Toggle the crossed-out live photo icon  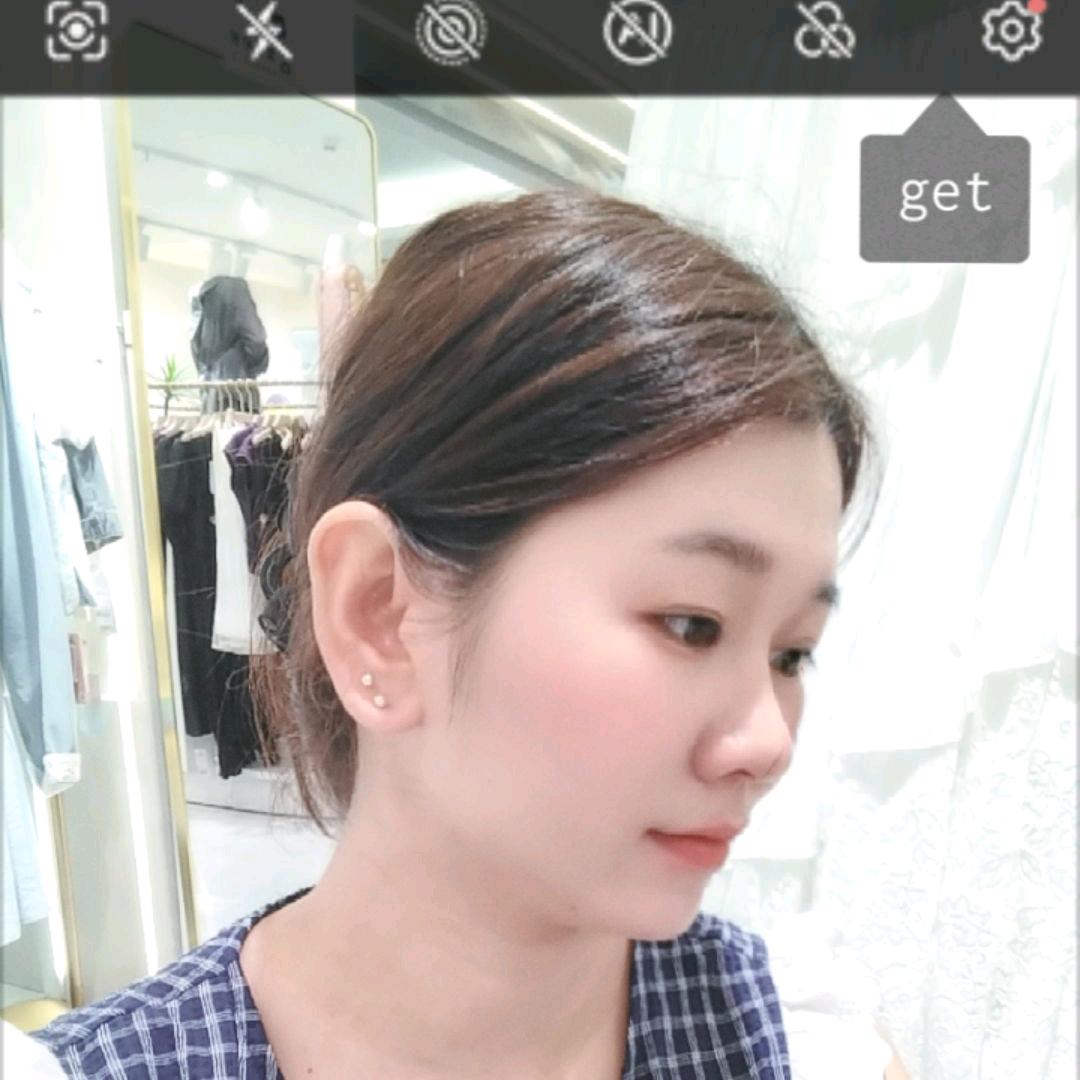coord(451,31)
